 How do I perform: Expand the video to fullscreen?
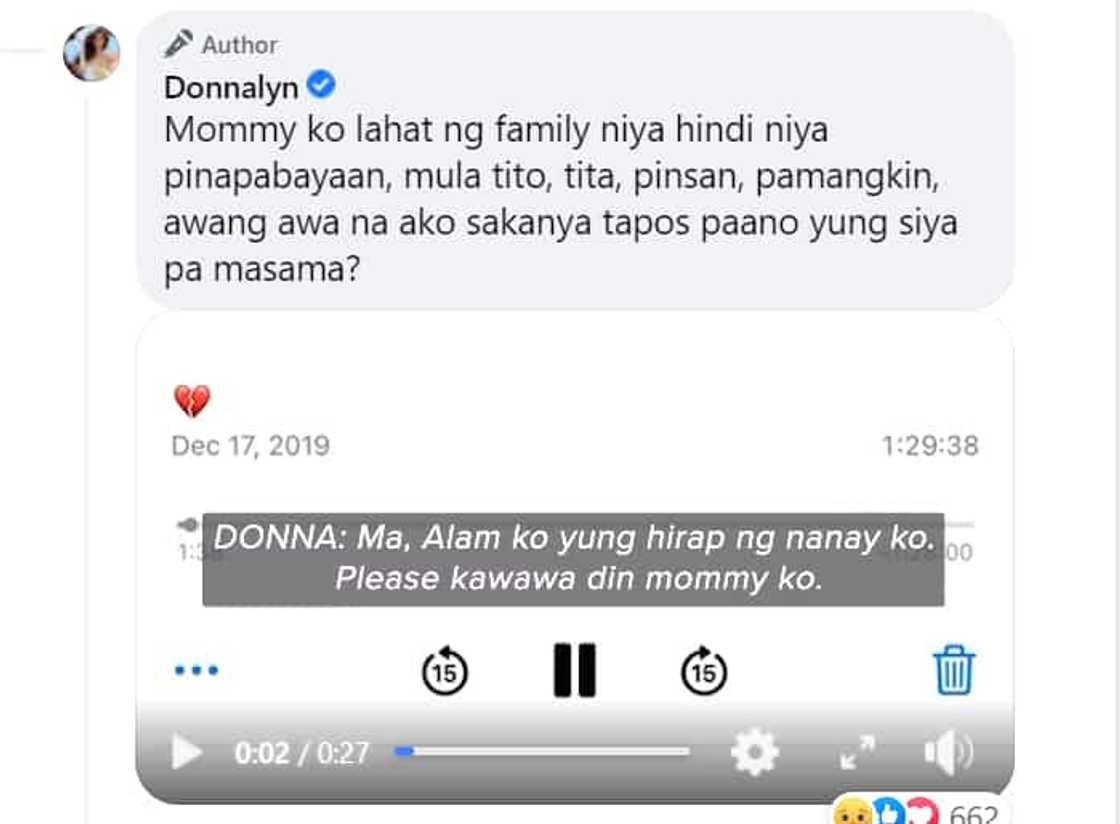pyautogui.click(x=858, y=752)
